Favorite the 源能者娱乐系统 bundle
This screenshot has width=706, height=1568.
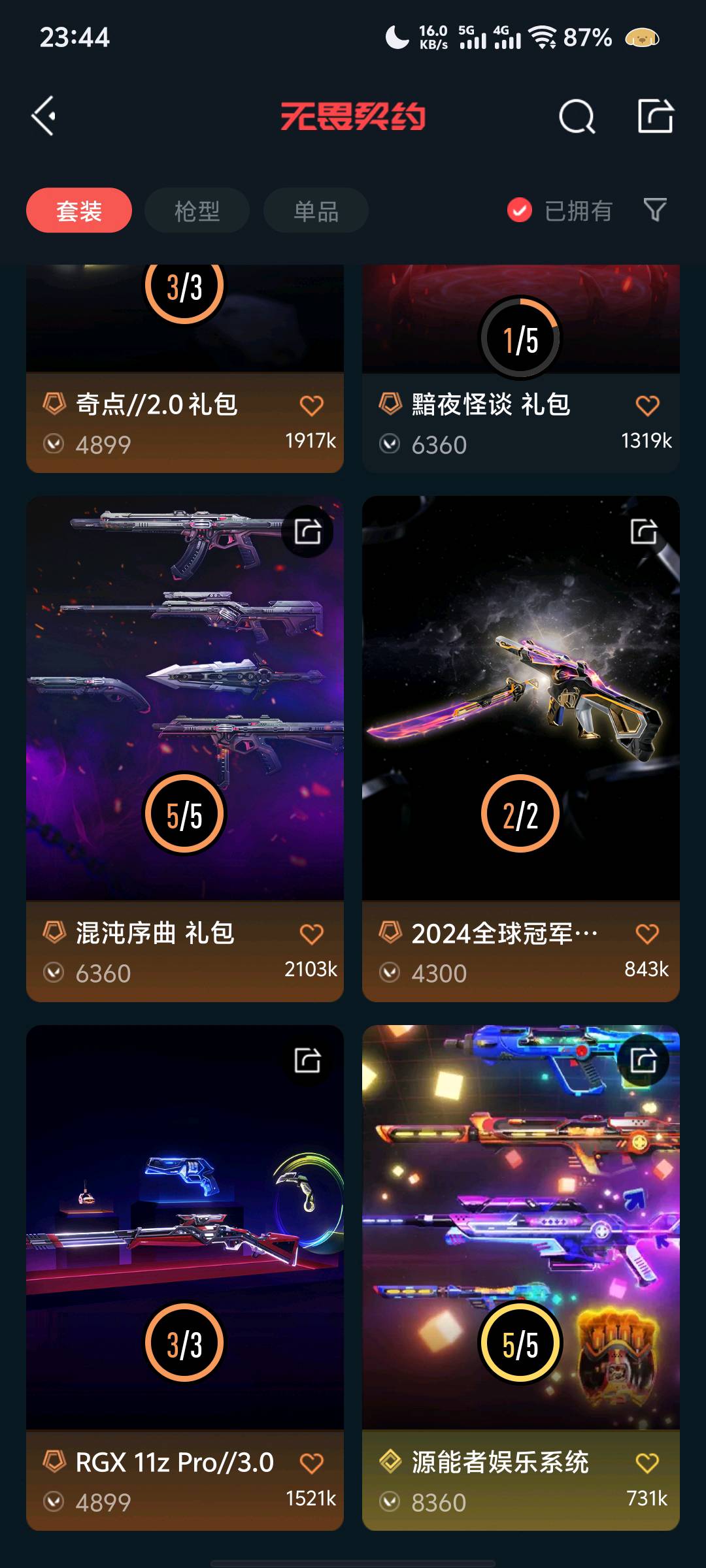tap(647, 1463)
